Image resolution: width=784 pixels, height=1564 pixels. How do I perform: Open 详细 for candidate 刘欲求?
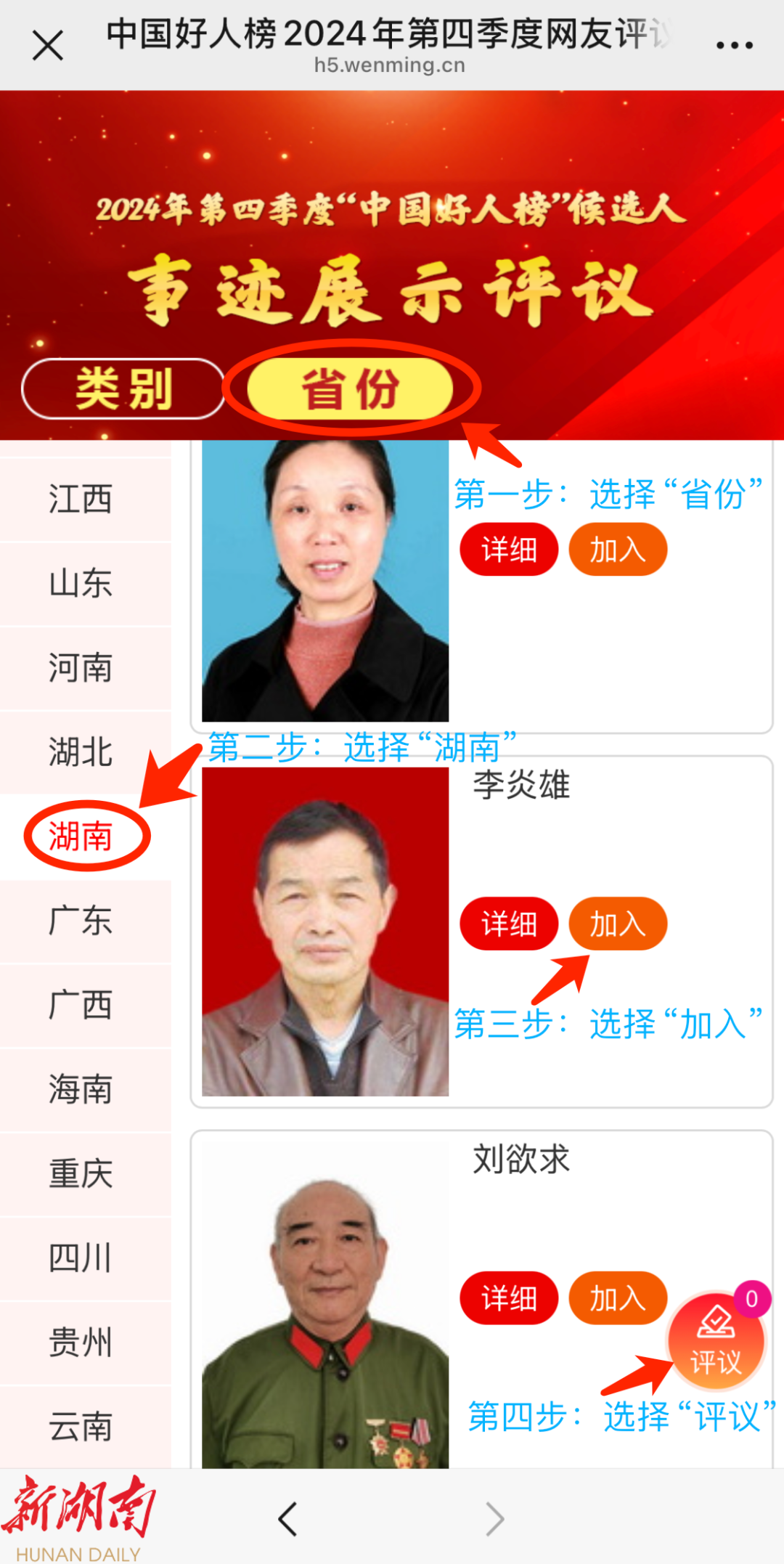click(x=509, y=1298)
